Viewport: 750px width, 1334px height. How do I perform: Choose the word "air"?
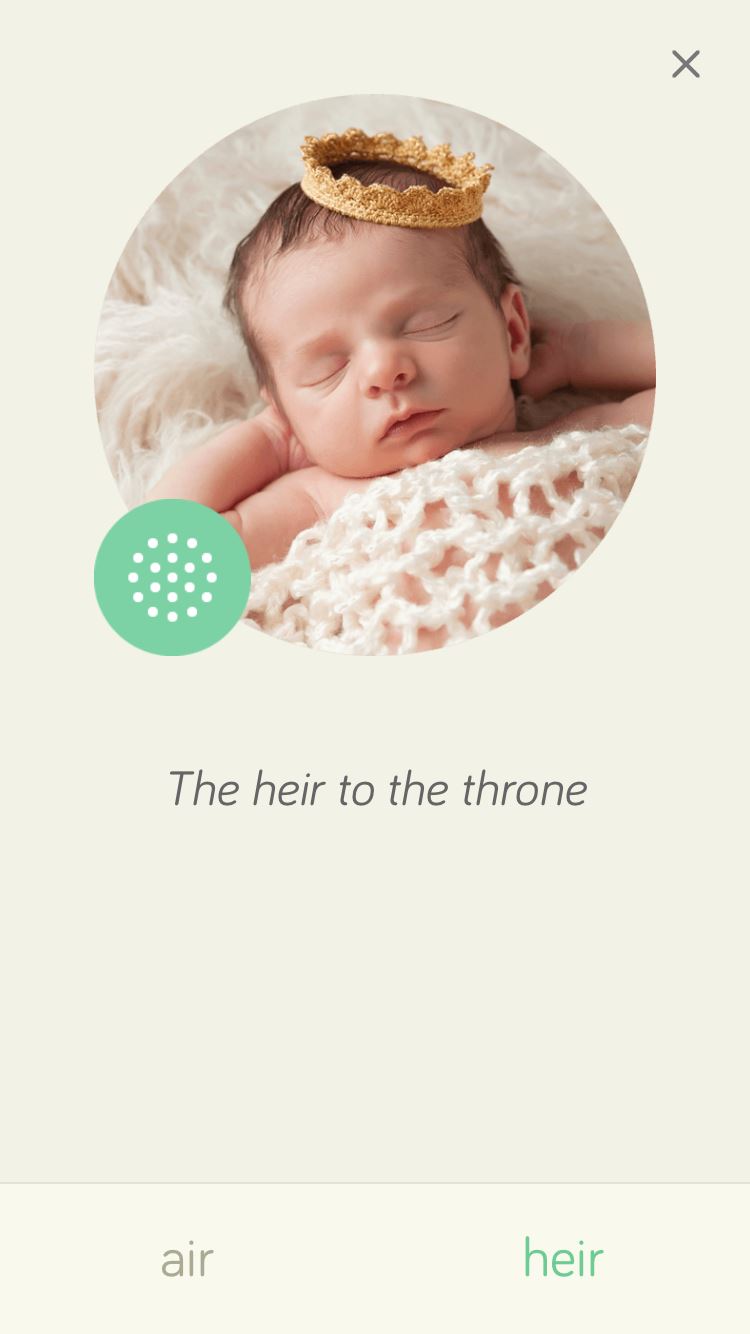click(187, 1259)
